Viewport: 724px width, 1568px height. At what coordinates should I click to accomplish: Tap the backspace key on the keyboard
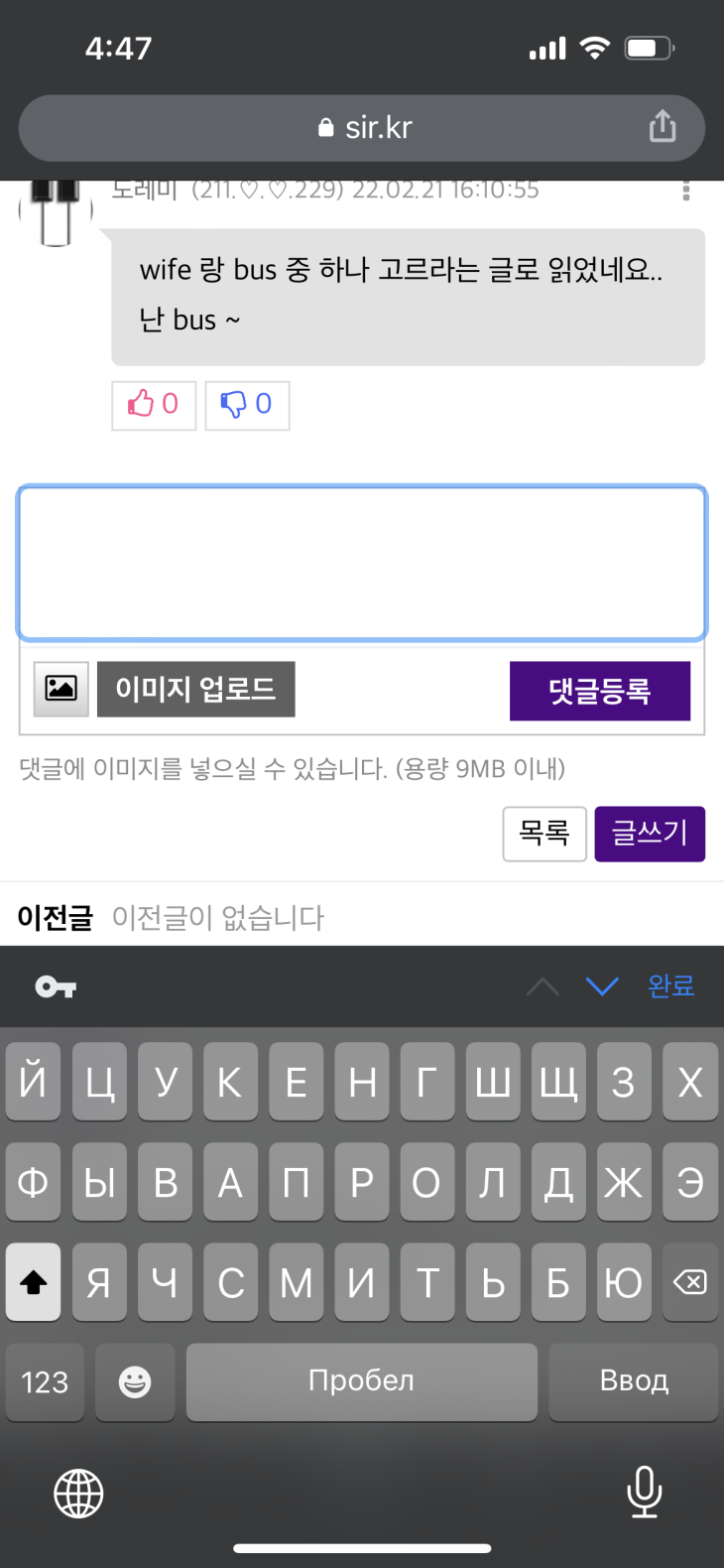click(x=690, y=1282)
